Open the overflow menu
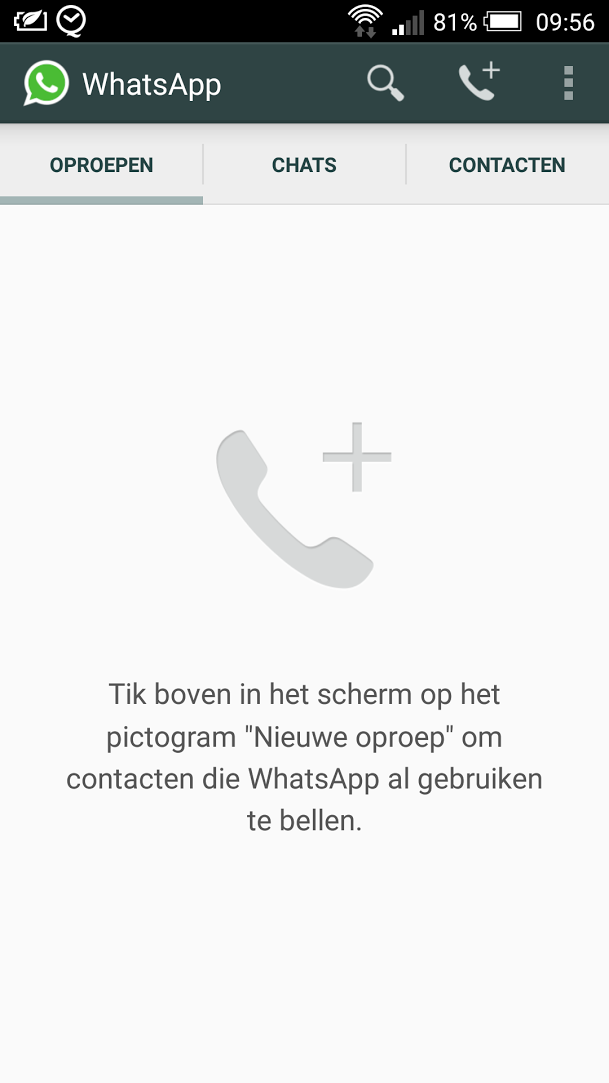This screenshot has height=1083, width=609. click(x=568, y=83)
